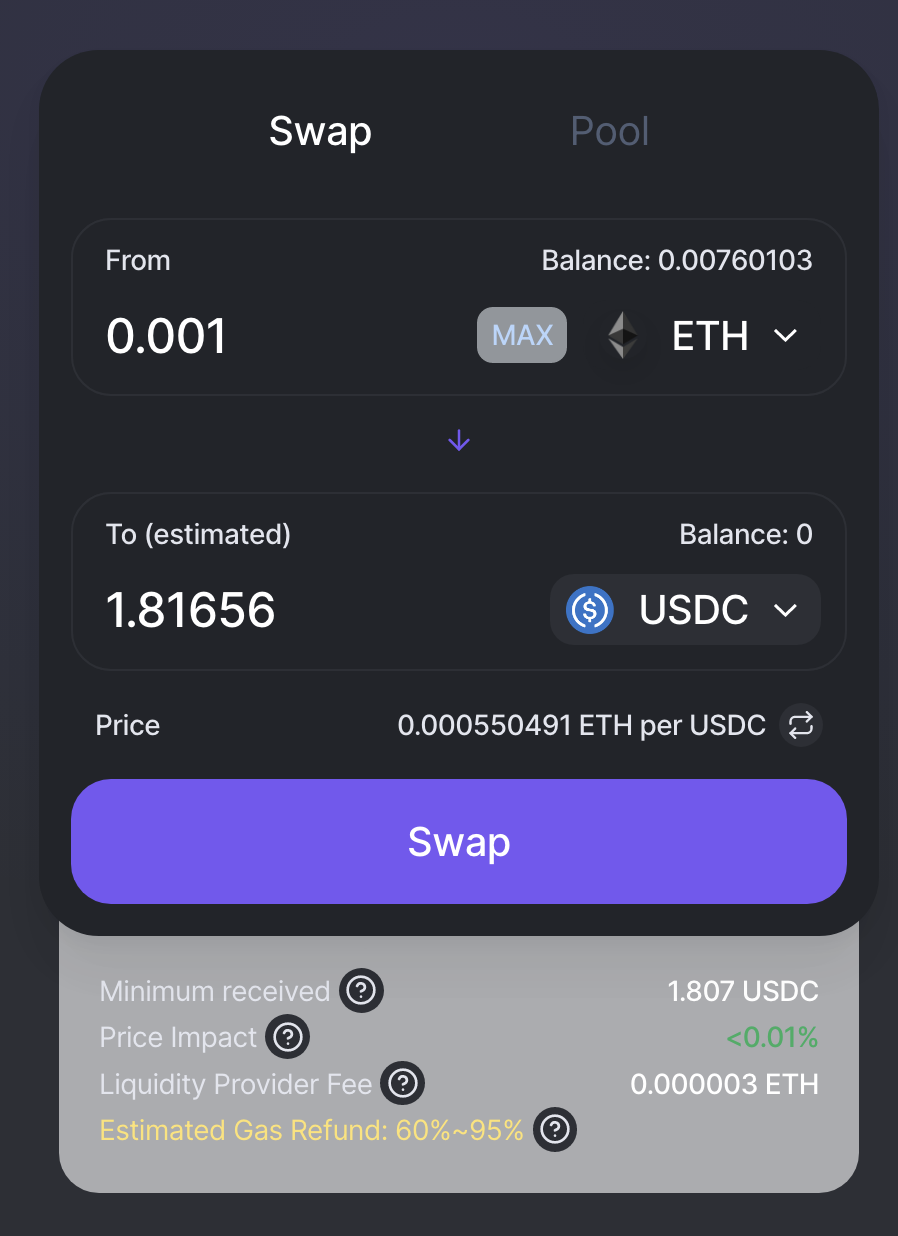Open the USDC token selector
The image size is (898, 1236).
pyautogui.click(x=686, y=610)
